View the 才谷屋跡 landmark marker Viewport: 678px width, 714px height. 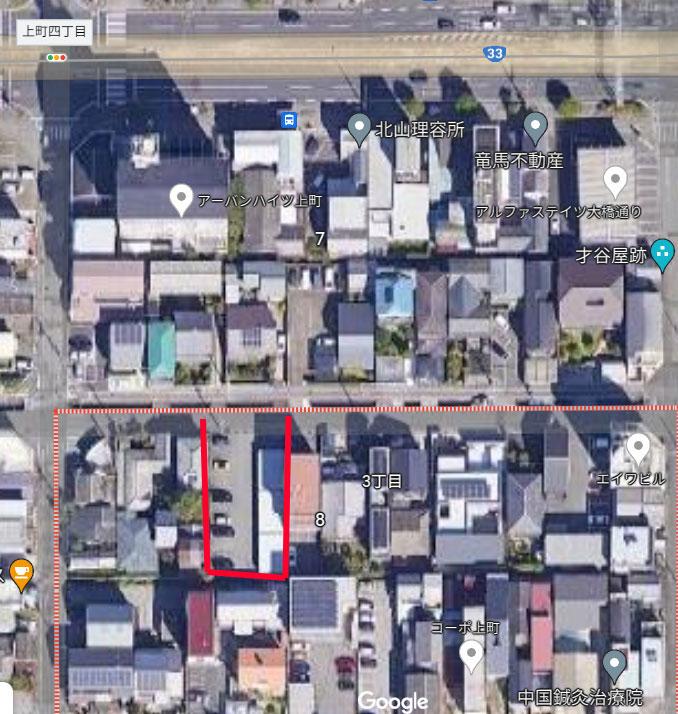click(x=662, y=254)
